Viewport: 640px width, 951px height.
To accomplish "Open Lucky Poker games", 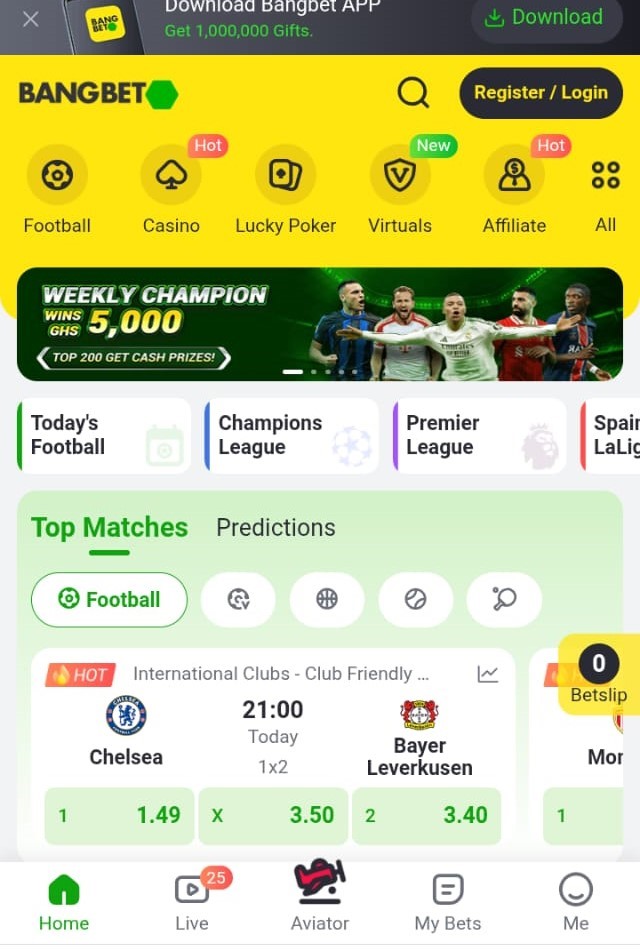I will coord(286,190).
